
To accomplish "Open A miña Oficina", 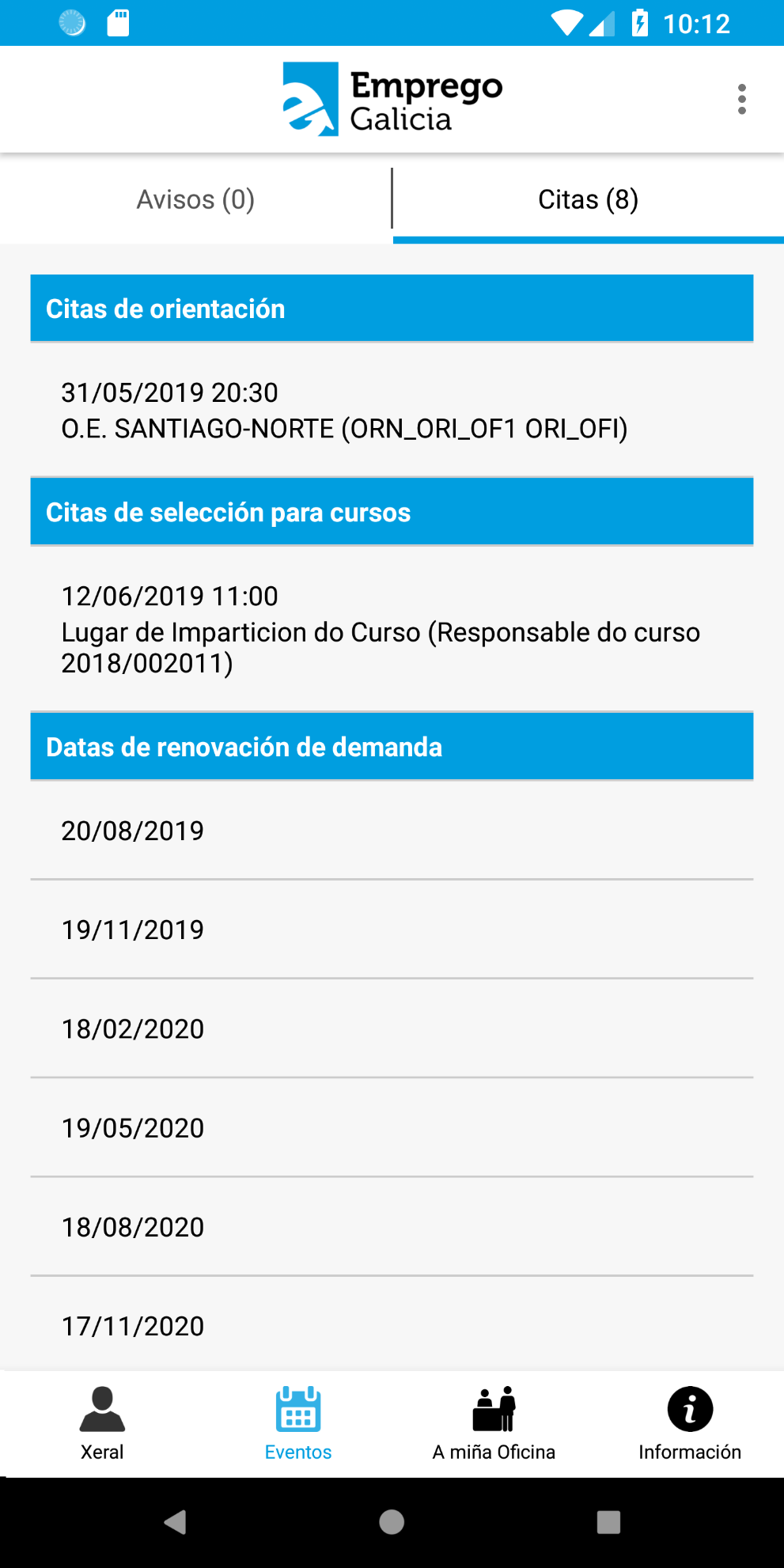I will click(x=494, y=1424).
